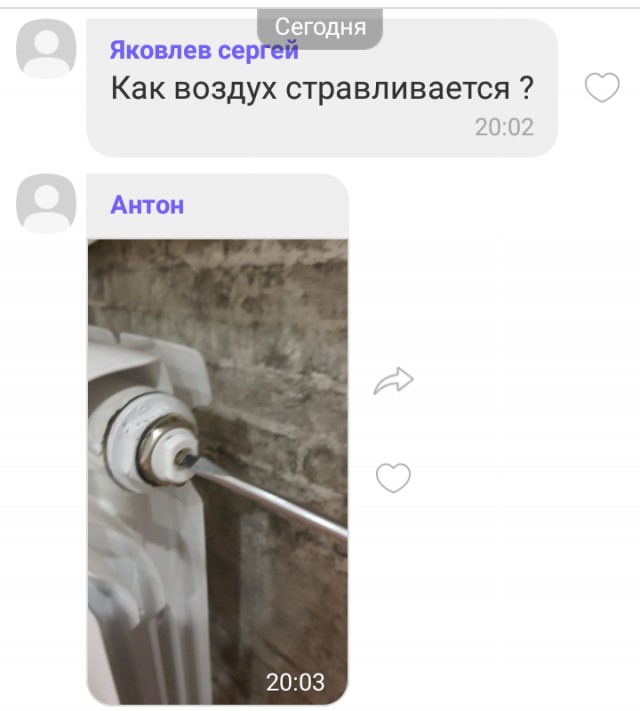Screen dimensions: 640x711
Task: Like Антон's photo message
Action: coord(393,478)
